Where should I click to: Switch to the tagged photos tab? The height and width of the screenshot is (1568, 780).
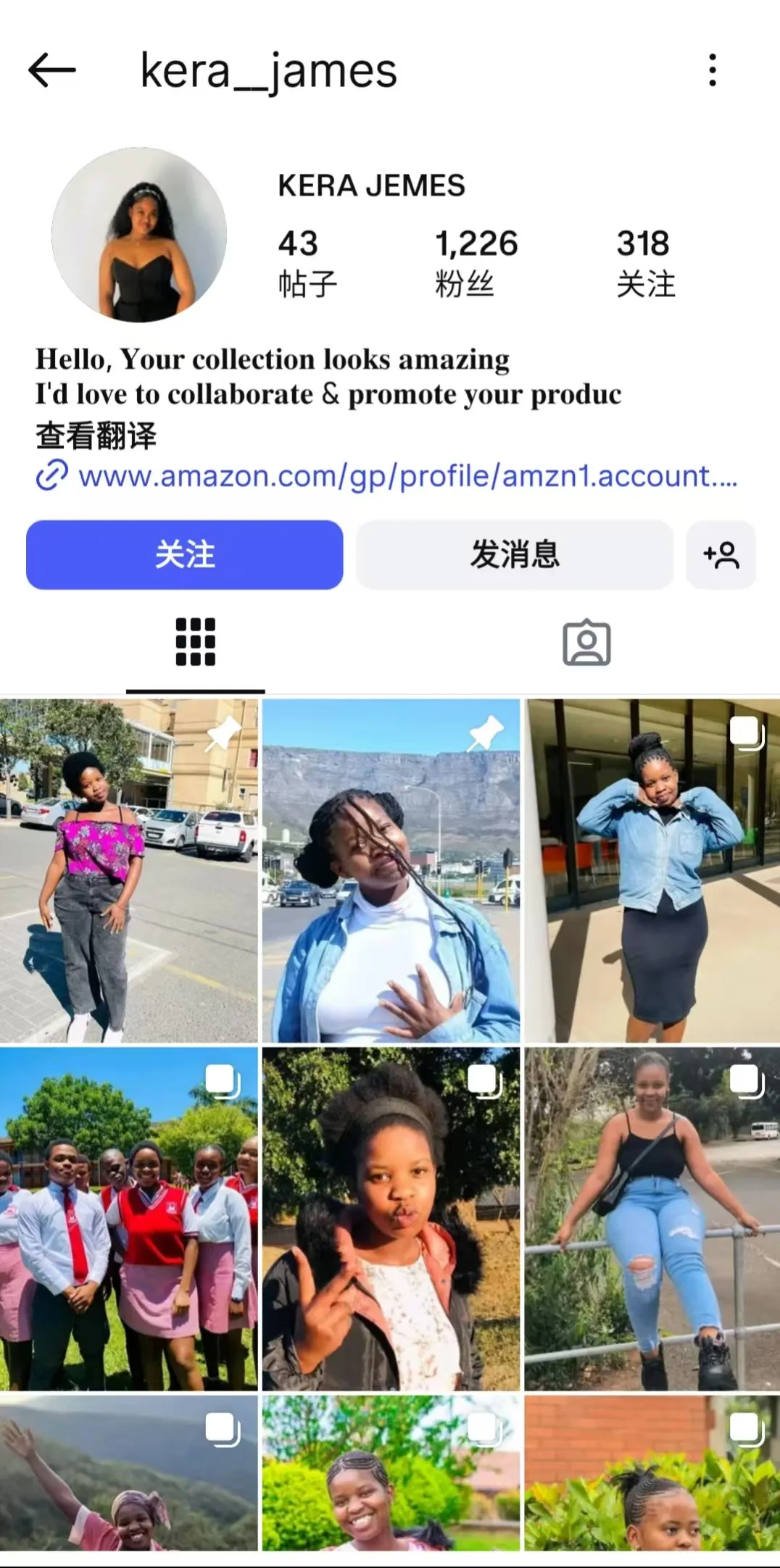586,642
